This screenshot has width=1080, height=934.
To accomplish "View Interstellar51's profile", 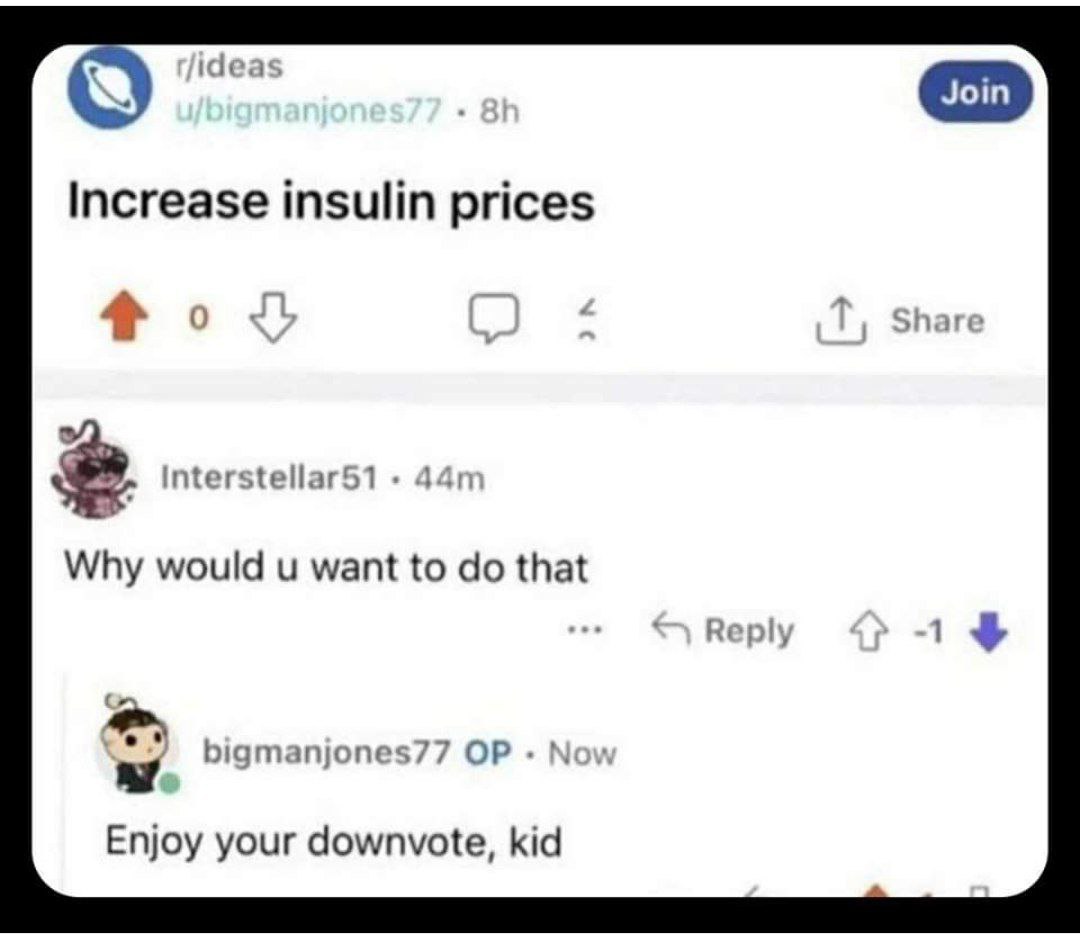I will click(268, 479).
